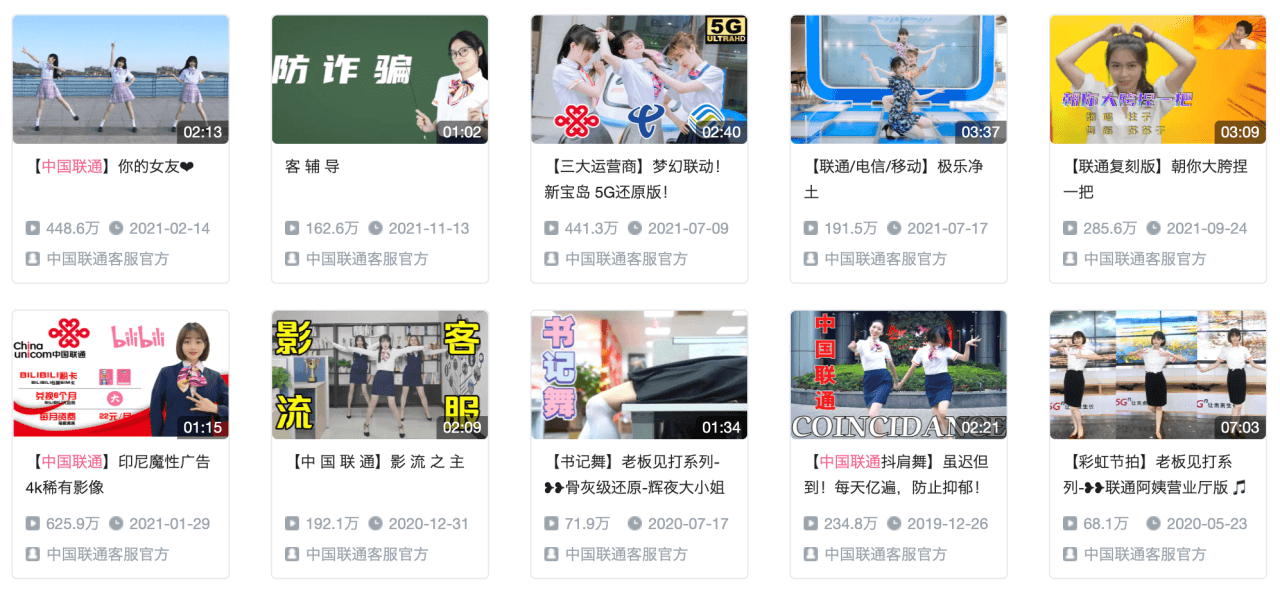Open the 你的女友 video card
Viewport: 1280px width, 592px height.
pos(120,80)
